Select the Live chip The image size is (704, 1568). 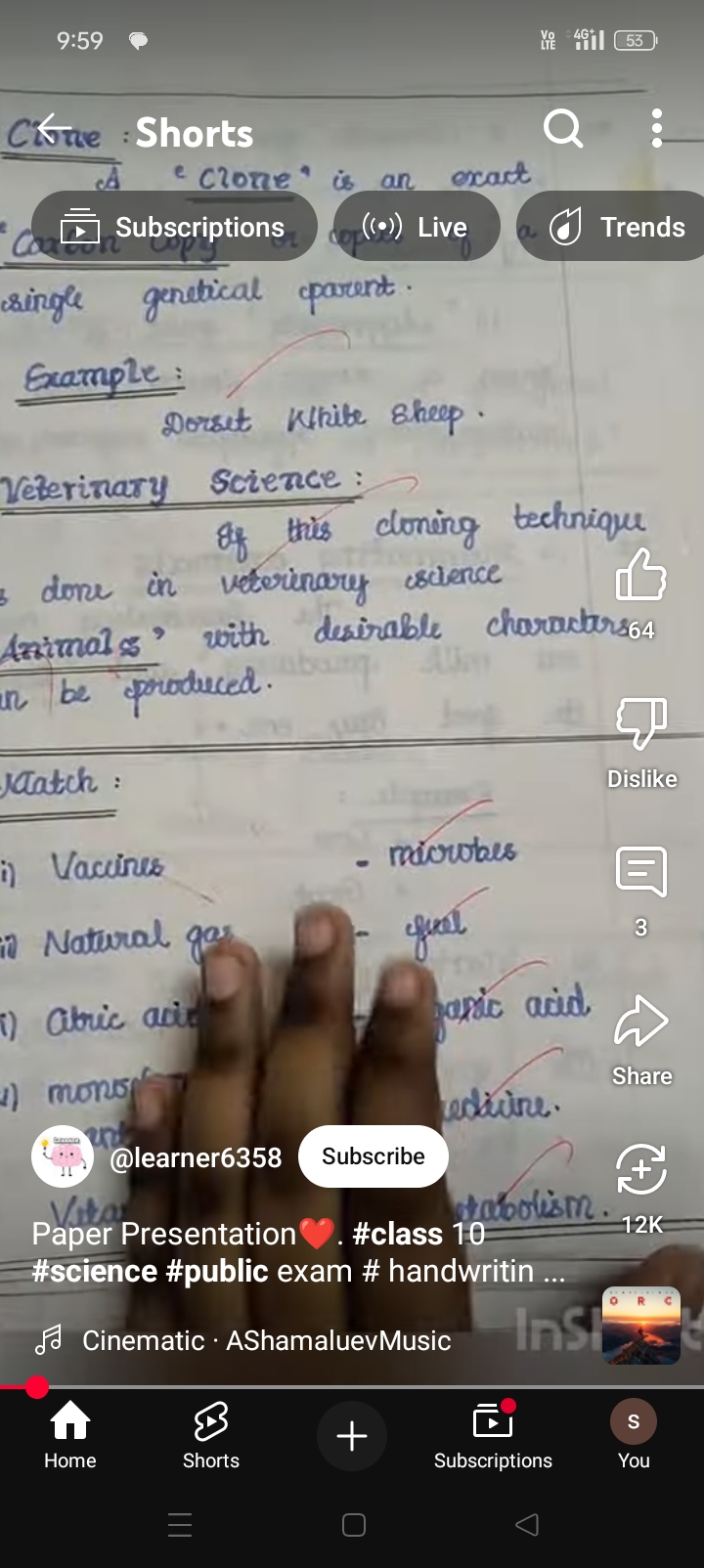417,227
